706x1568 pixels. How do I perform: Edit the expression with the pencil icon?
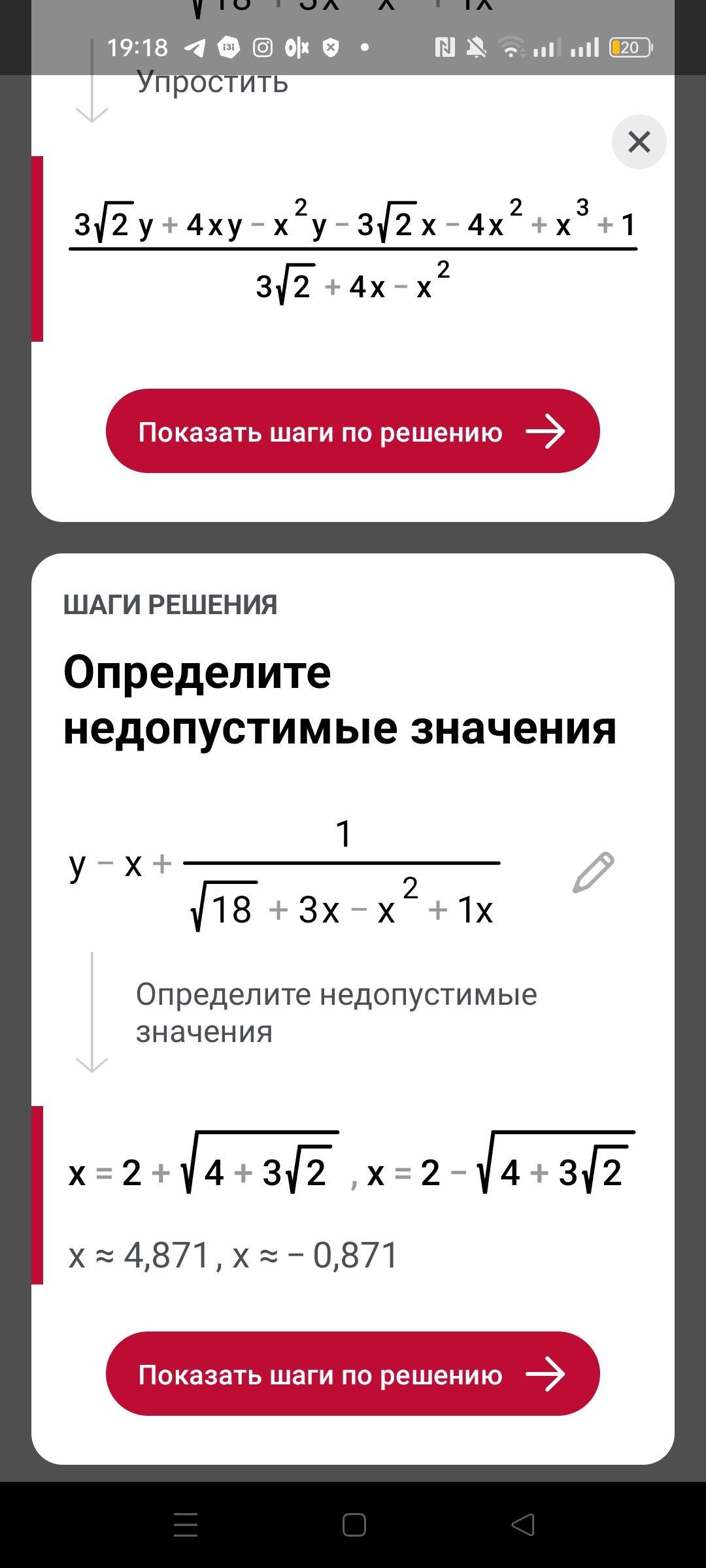(594, 872)
